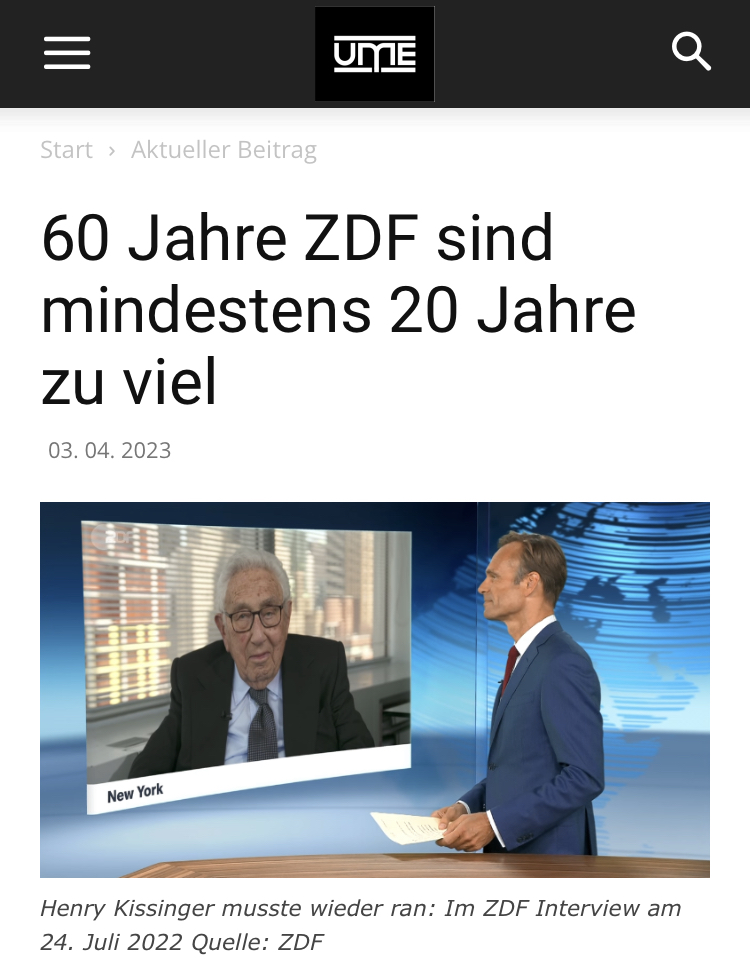This screenshot has height=973, width=750.
Task: Tap the UME logo to go home
Action: [375, 54]
